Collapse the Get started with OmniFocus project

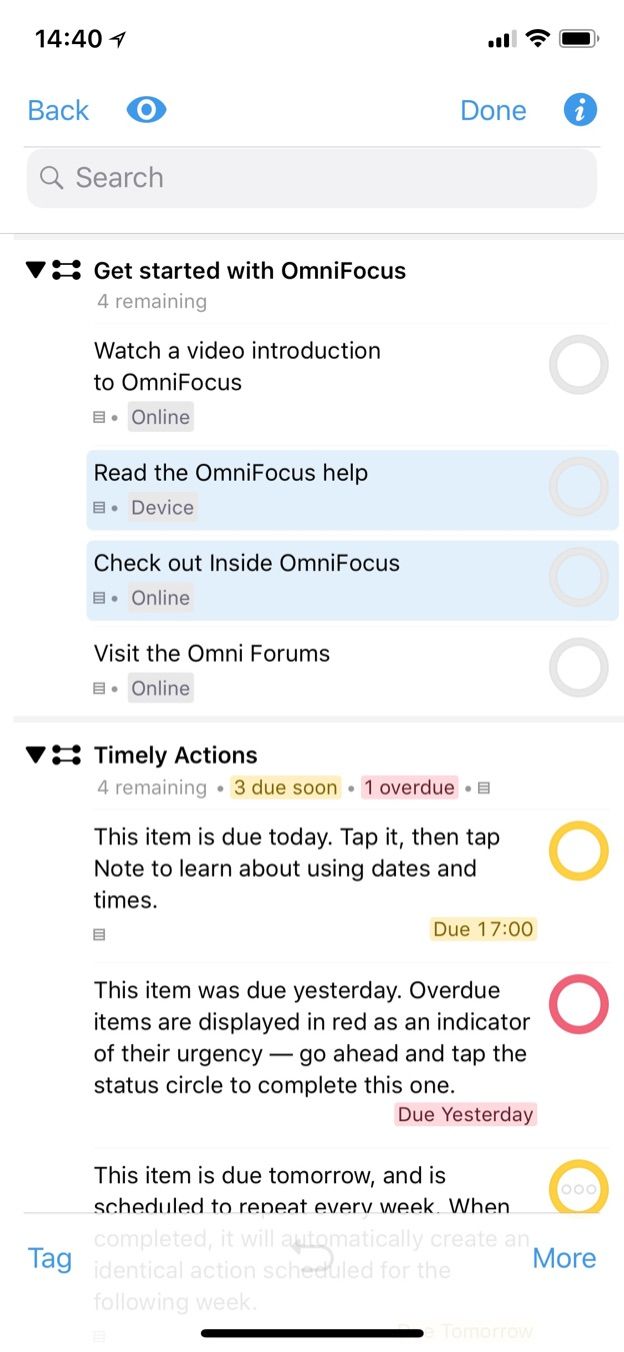36,270
